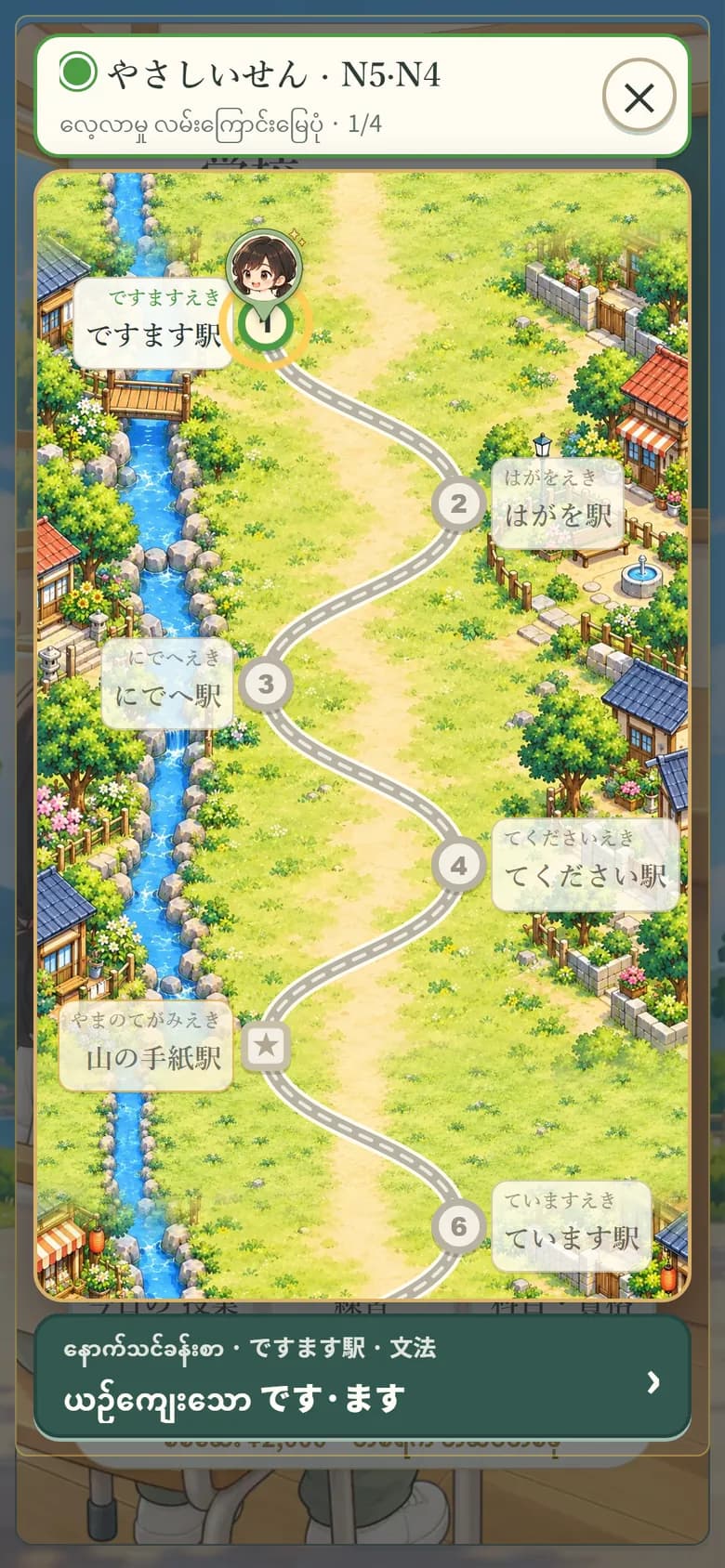The height and width of the screenshot is (1568, 725).
Task: Select station node 6 ています駅
Action: (459, 1226)
